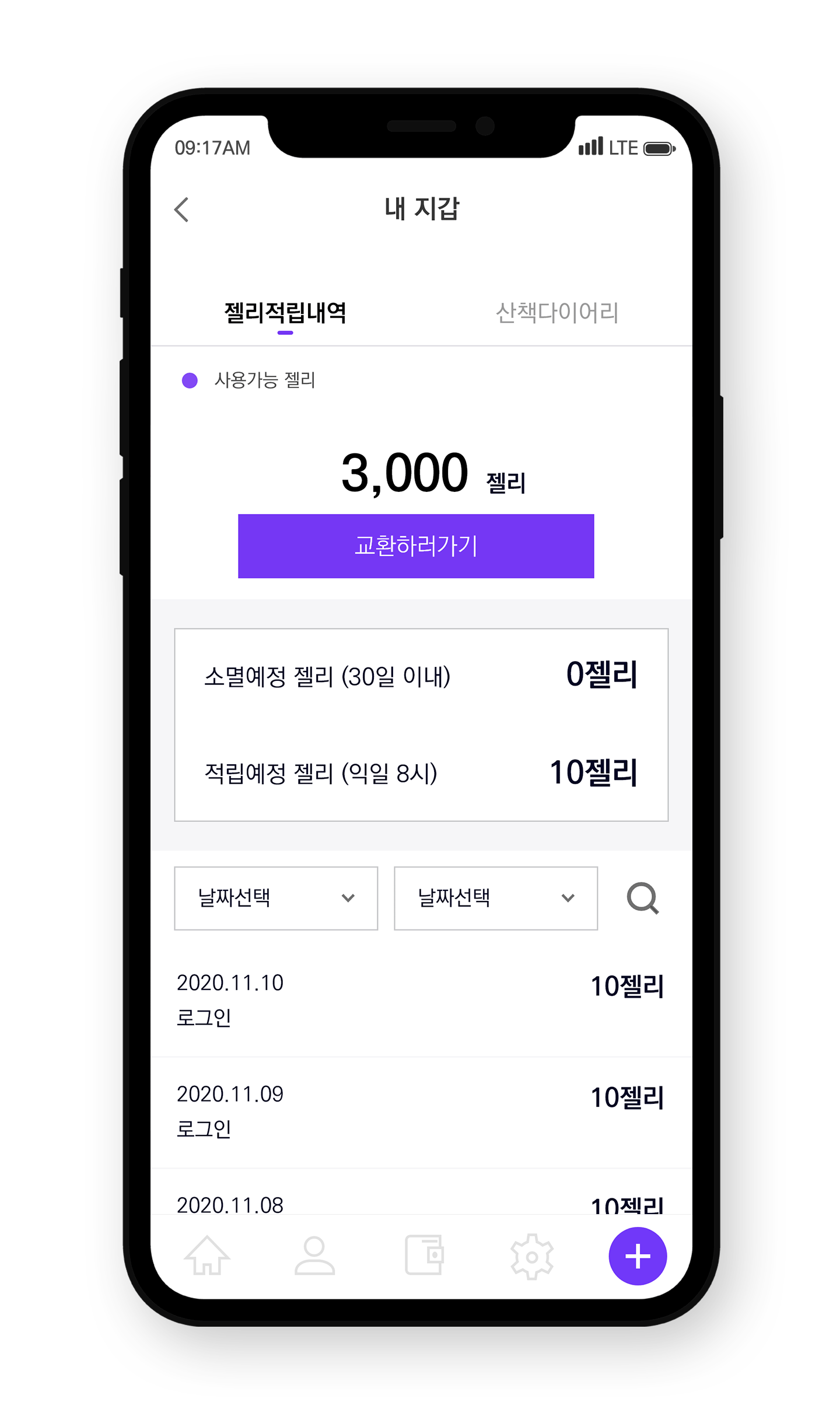
Task: Select the 젤리적립내역 tab
Action: pyautogui.click(x=285, y=313)
